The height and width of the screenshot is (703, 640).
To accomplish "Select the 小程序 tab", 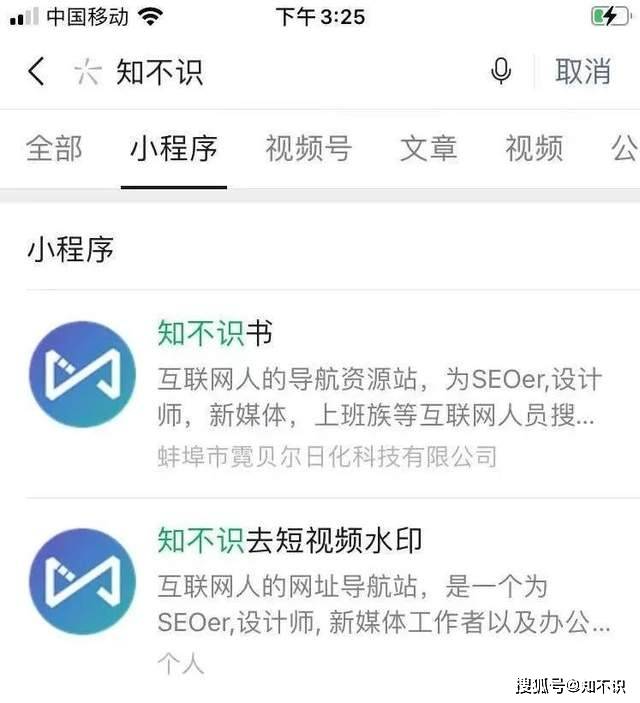I will point(174,149).
